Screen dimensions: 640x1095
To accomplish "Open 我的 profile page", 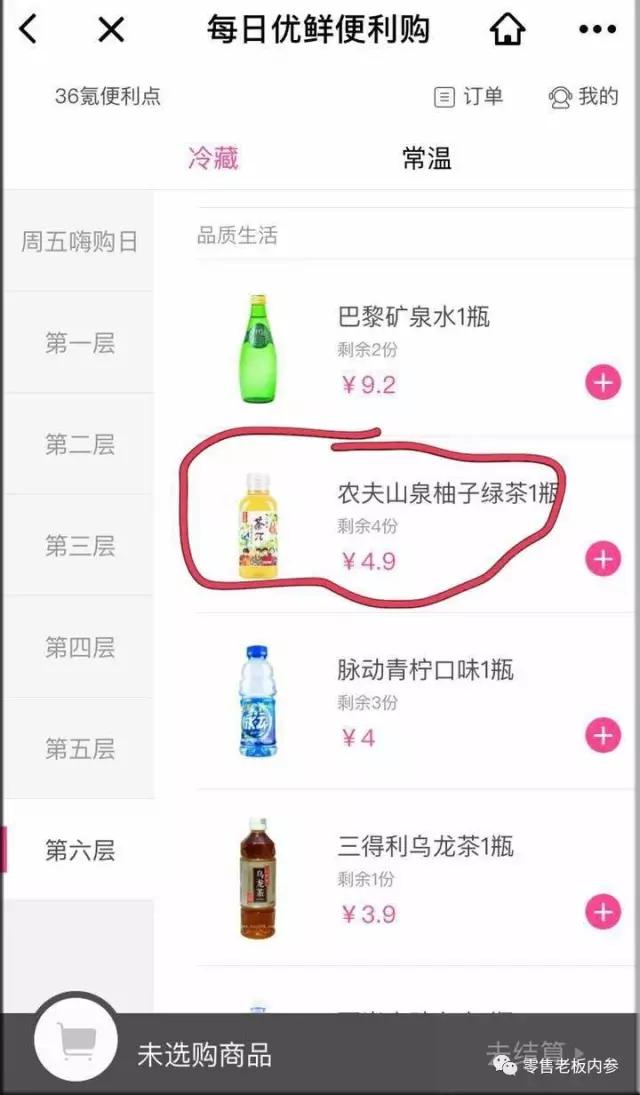I will (584, 97).
